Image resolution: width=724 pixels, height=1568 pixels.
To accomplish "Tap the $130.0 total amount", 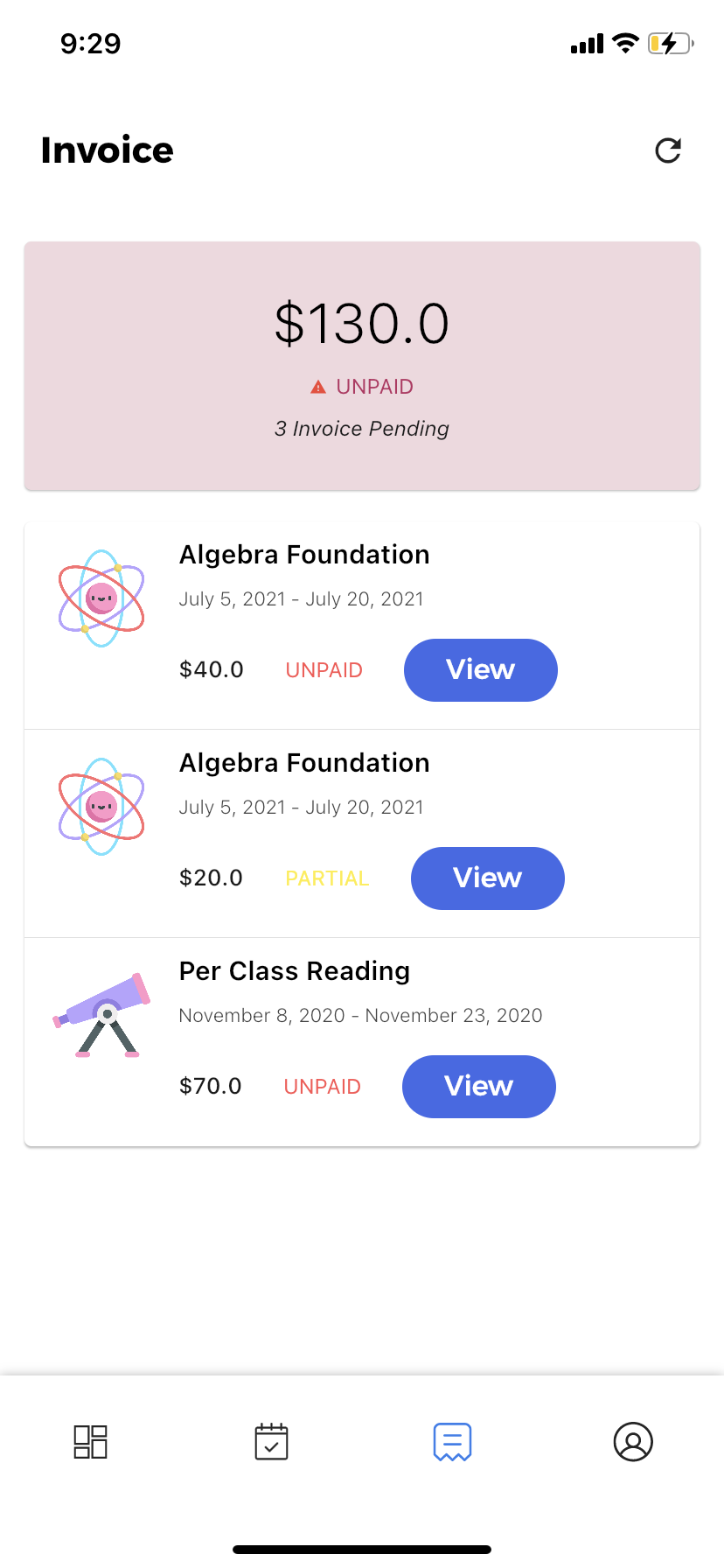I will 362,323.
